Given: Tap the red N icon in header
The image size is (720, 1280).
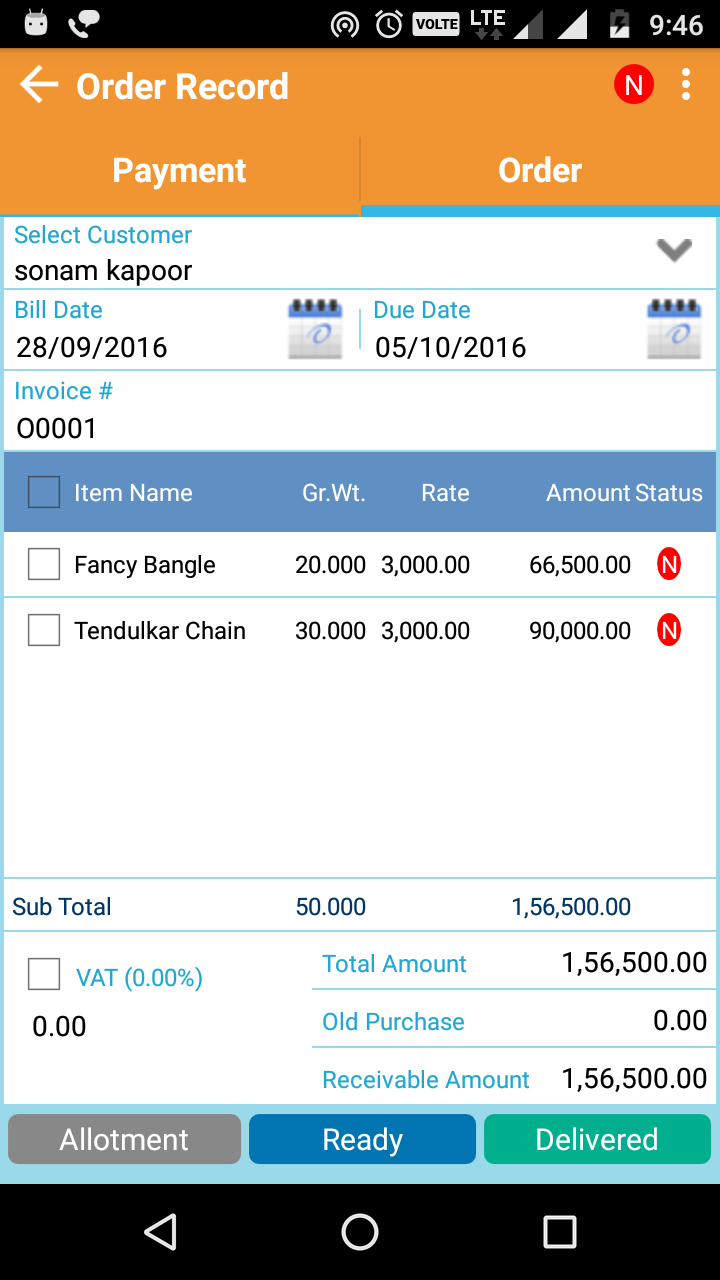Looking at the screenshot, I should pos(634,86).
